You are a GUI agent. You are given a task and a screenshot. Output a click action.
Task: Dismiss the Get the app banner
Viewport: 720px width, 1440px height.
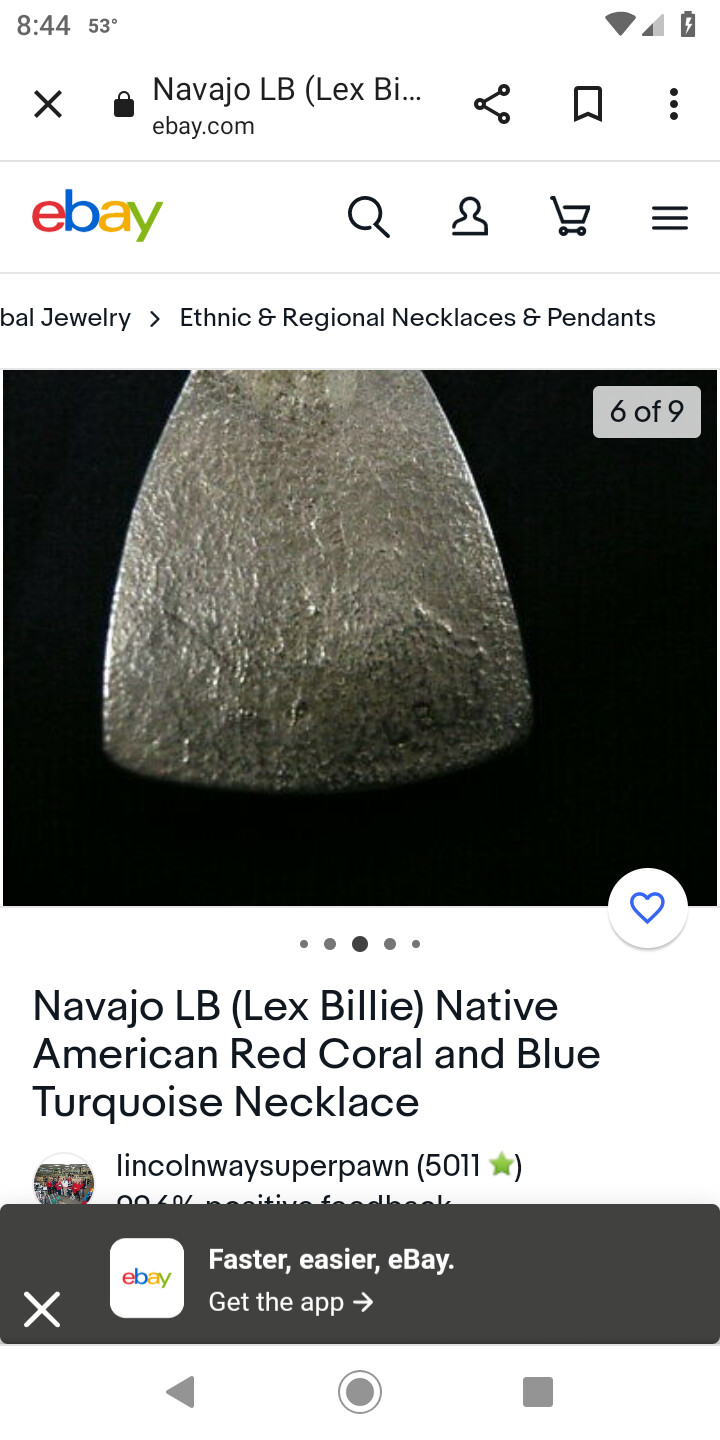tap(42, 1309)
